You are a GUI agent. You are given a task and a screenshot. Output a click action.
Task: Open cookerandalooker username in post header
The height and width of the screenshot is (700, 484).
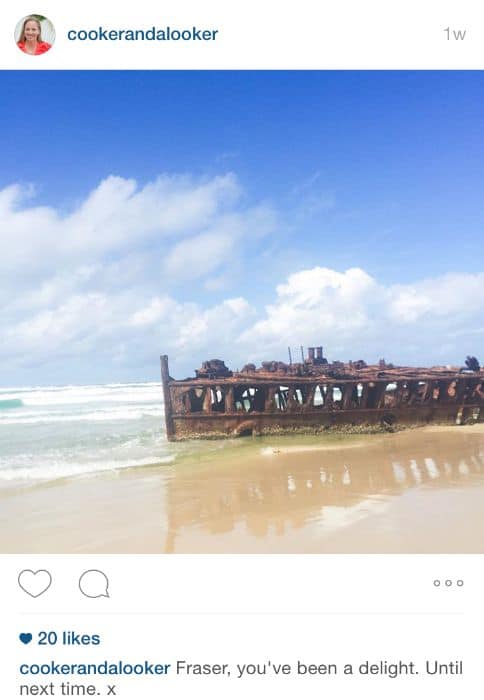coord(142,34)
